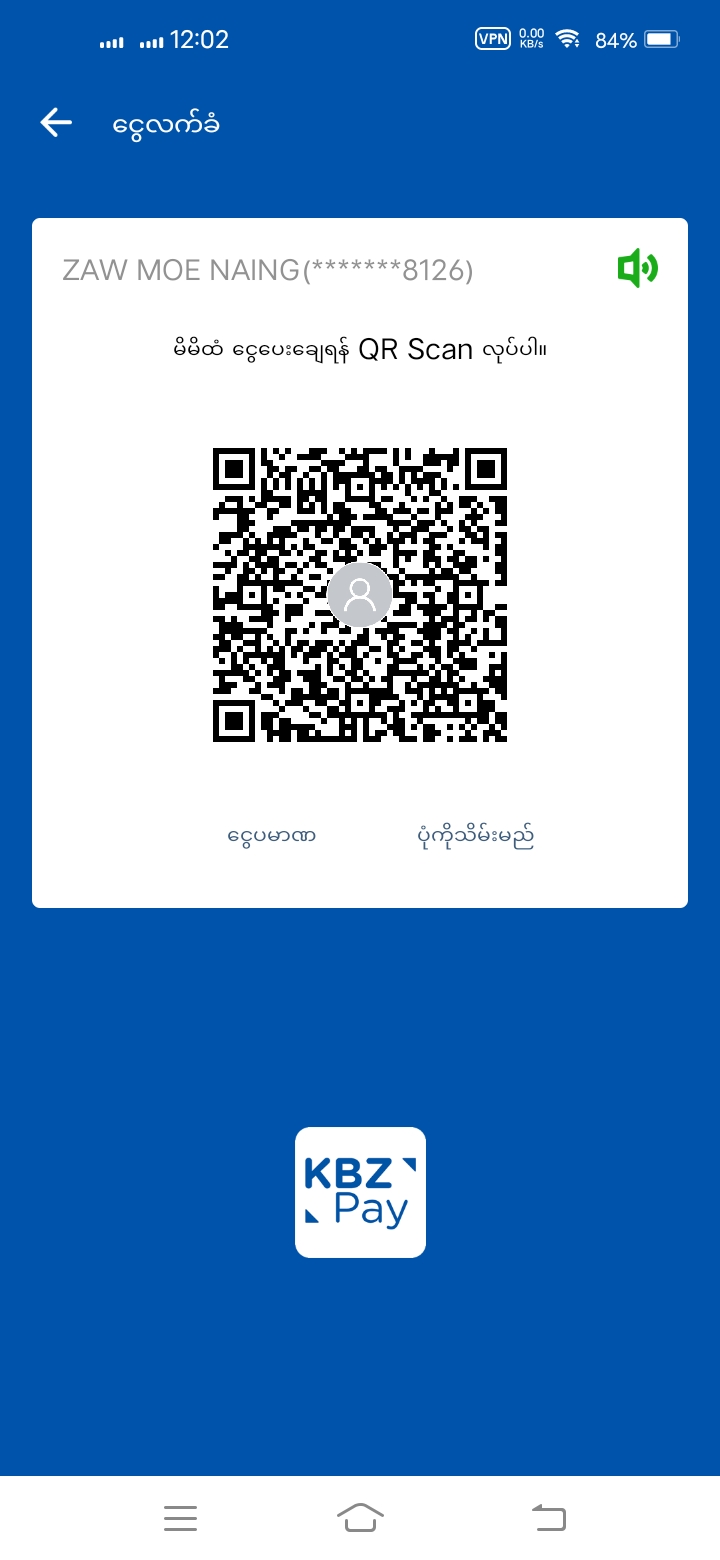Viewport: 720px width, 1560px height.
Task: Open recent apps from the navigation bar
Action: (x=180, y=1519)
